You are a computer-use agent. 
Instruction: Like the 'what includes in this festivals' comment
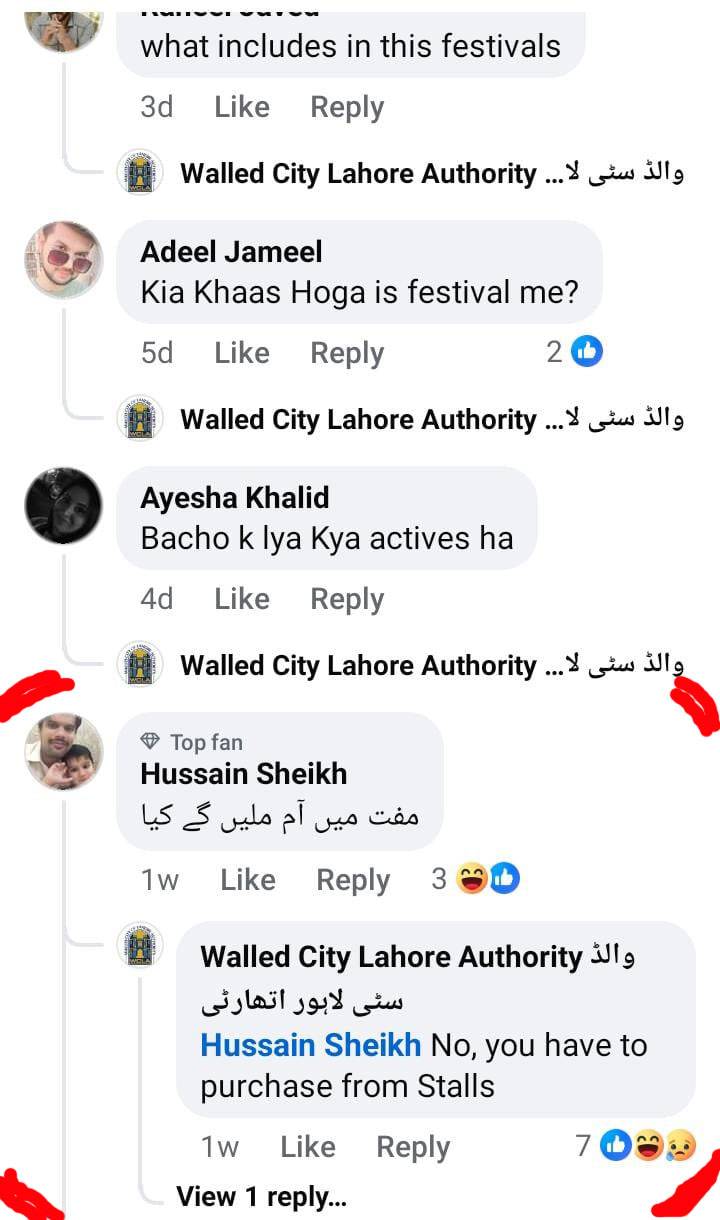[x=242, y=107]
